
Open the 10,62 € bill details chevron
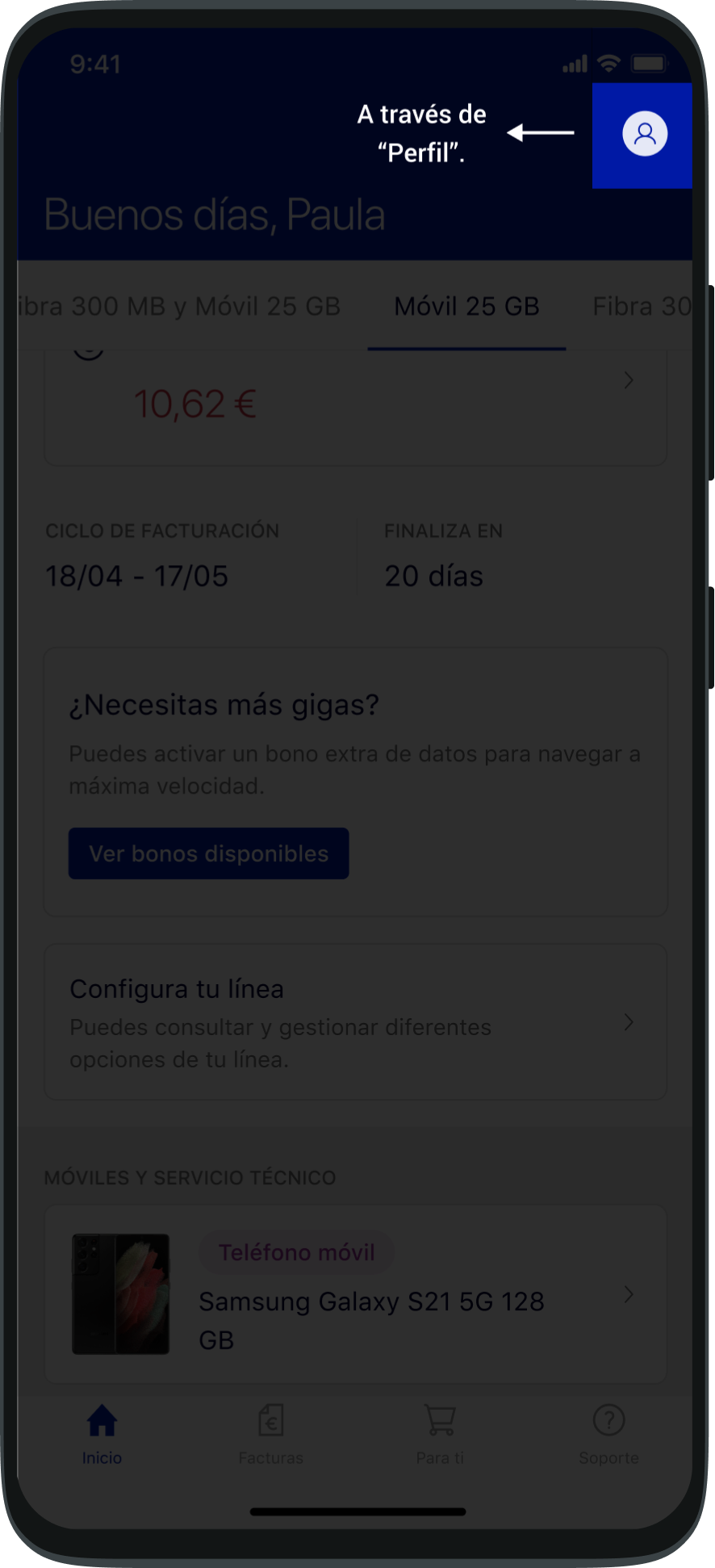pos(629,379)
